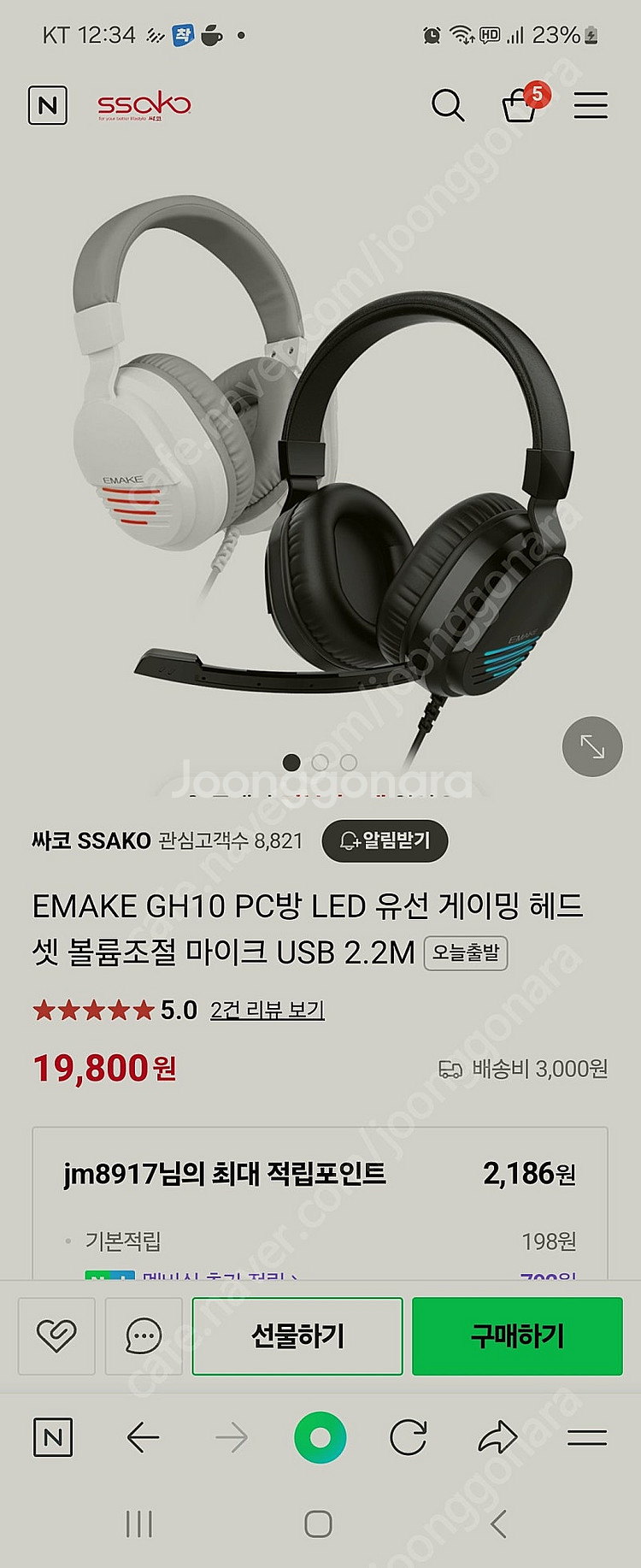Screen dimensions: 641x1568
Task: Tap the Naver N icon in the header
Action: click(48, 105)
